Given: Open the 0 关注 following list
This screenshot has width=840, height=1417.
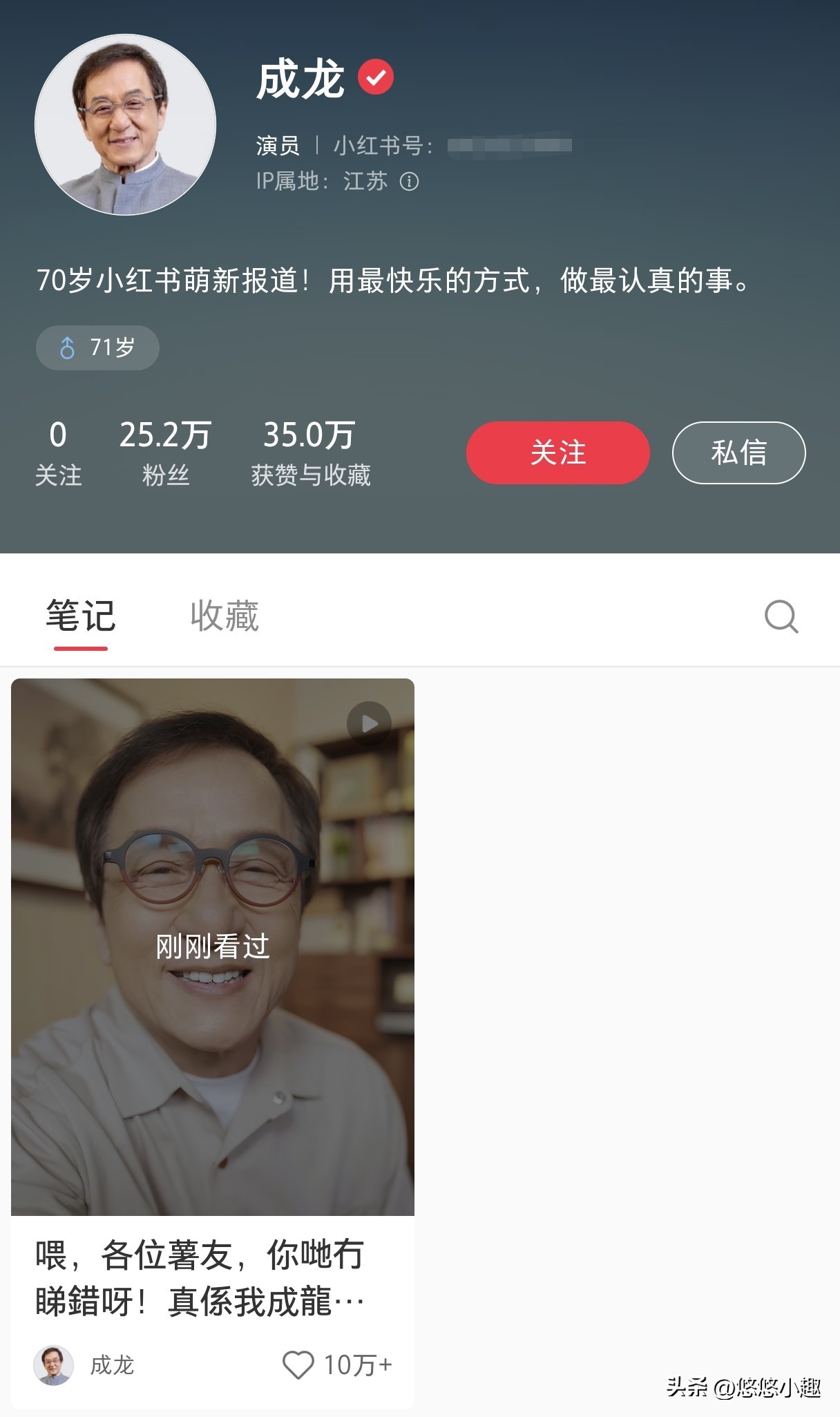Looking at the screenshot, I should coord(58,453).
